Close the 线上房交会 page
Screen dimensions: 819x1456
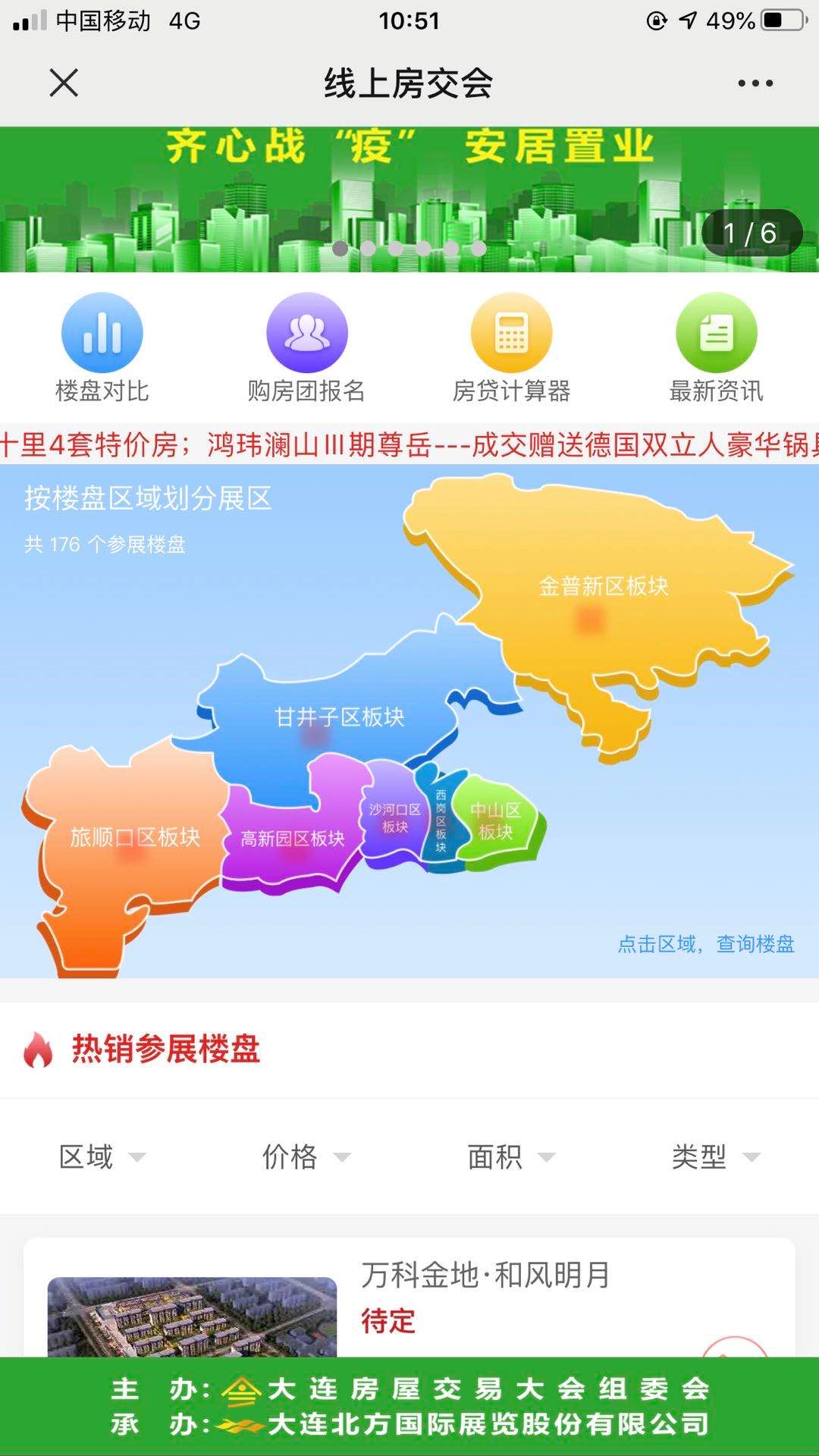pos(64,85)
